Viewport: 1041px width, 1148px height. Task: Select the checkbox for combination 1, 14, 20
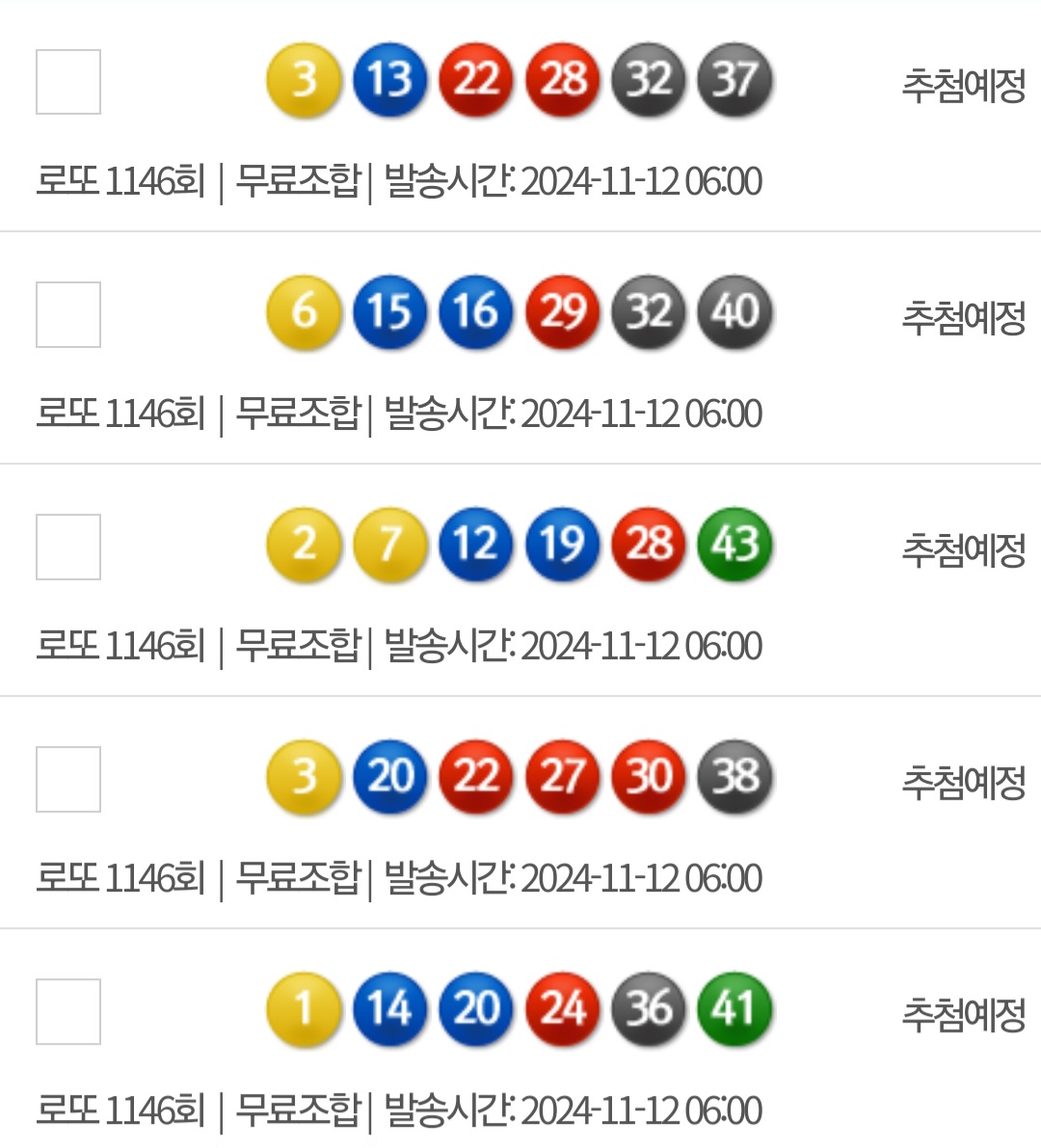coord(68,1011)
